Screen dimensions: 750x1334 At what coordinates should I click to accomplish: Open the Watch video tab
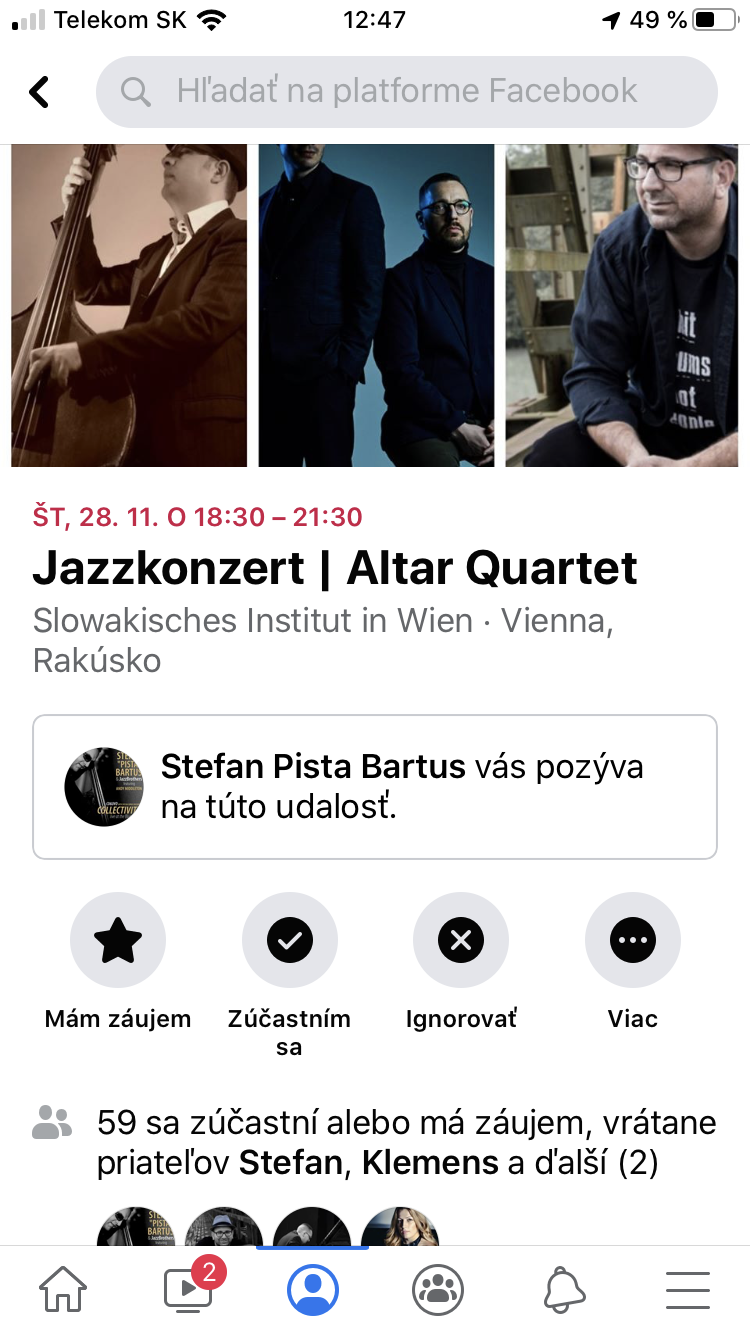tap(188, 1290)
